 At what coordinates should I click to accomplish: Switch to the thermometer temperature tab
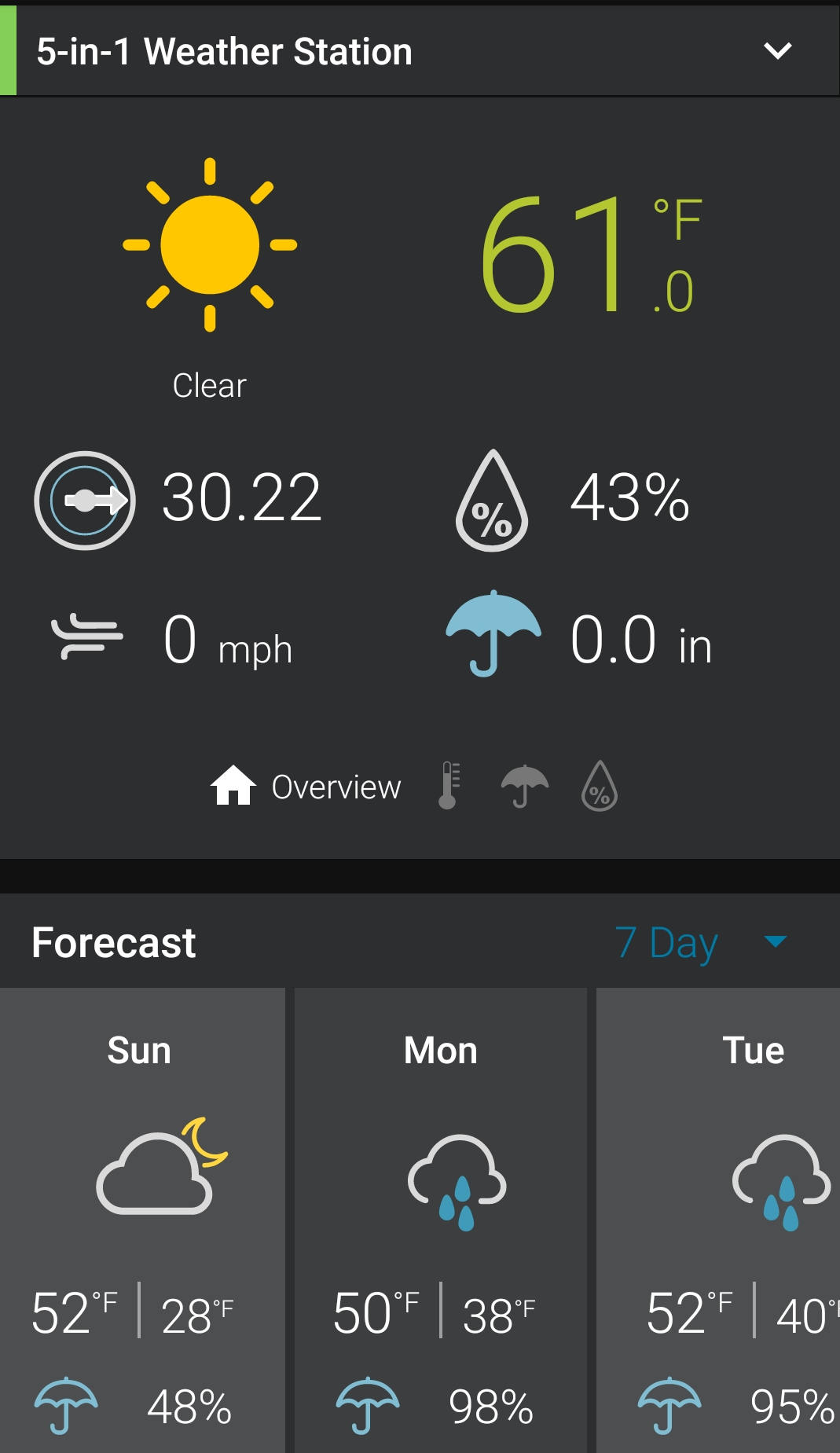(x=449, y=786)
